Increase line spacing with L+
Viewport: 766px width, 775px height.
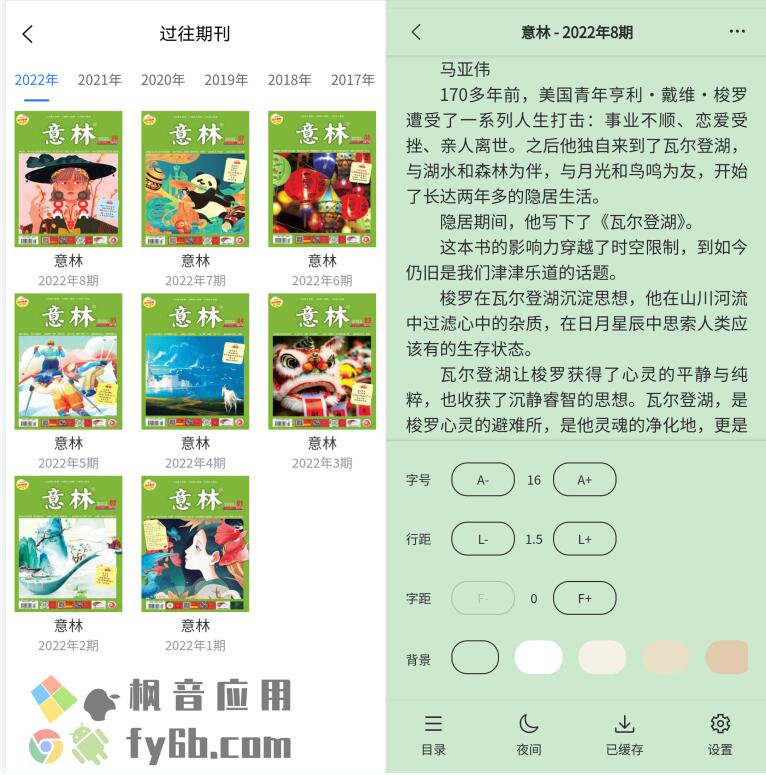pyautogui.click(x=585, y=539)
